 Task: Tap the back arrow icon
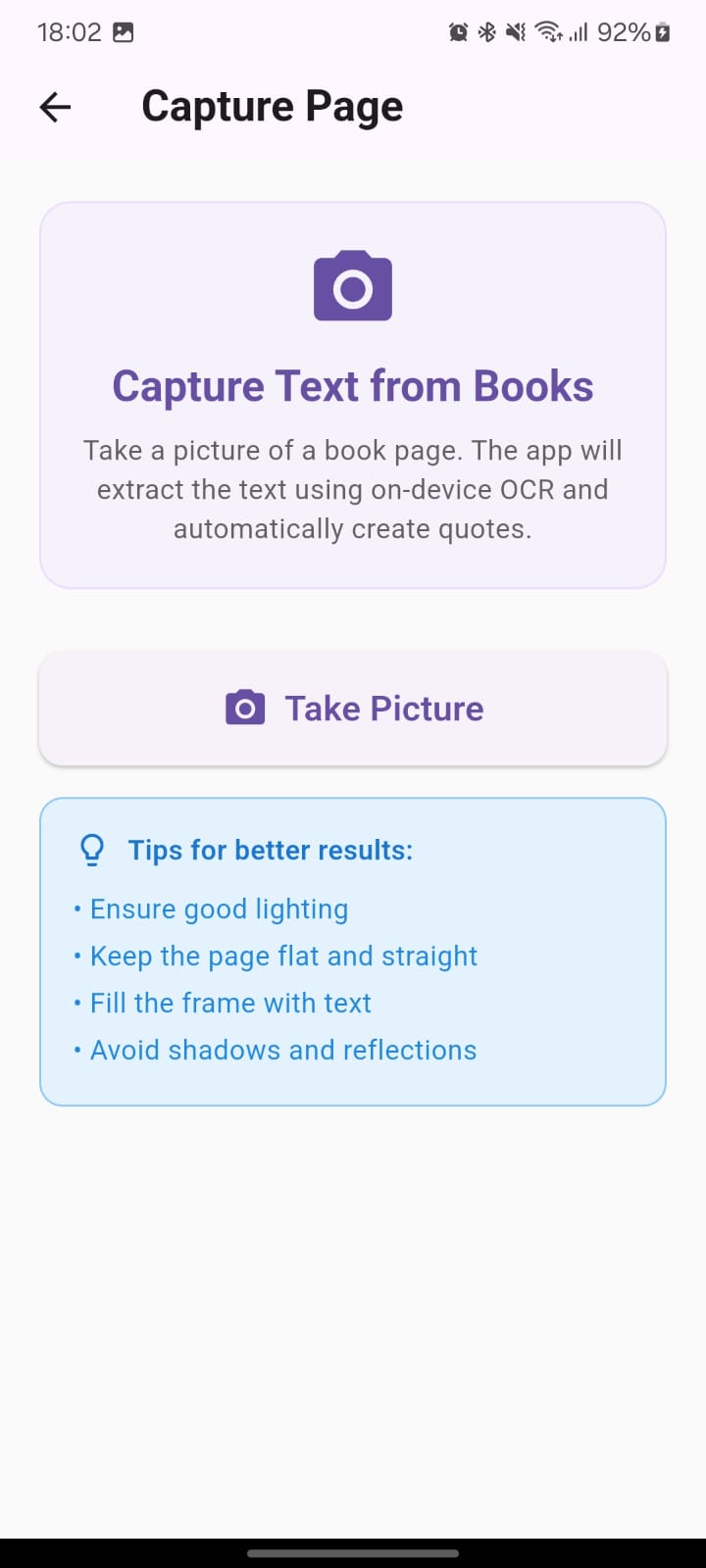point(54,107)
